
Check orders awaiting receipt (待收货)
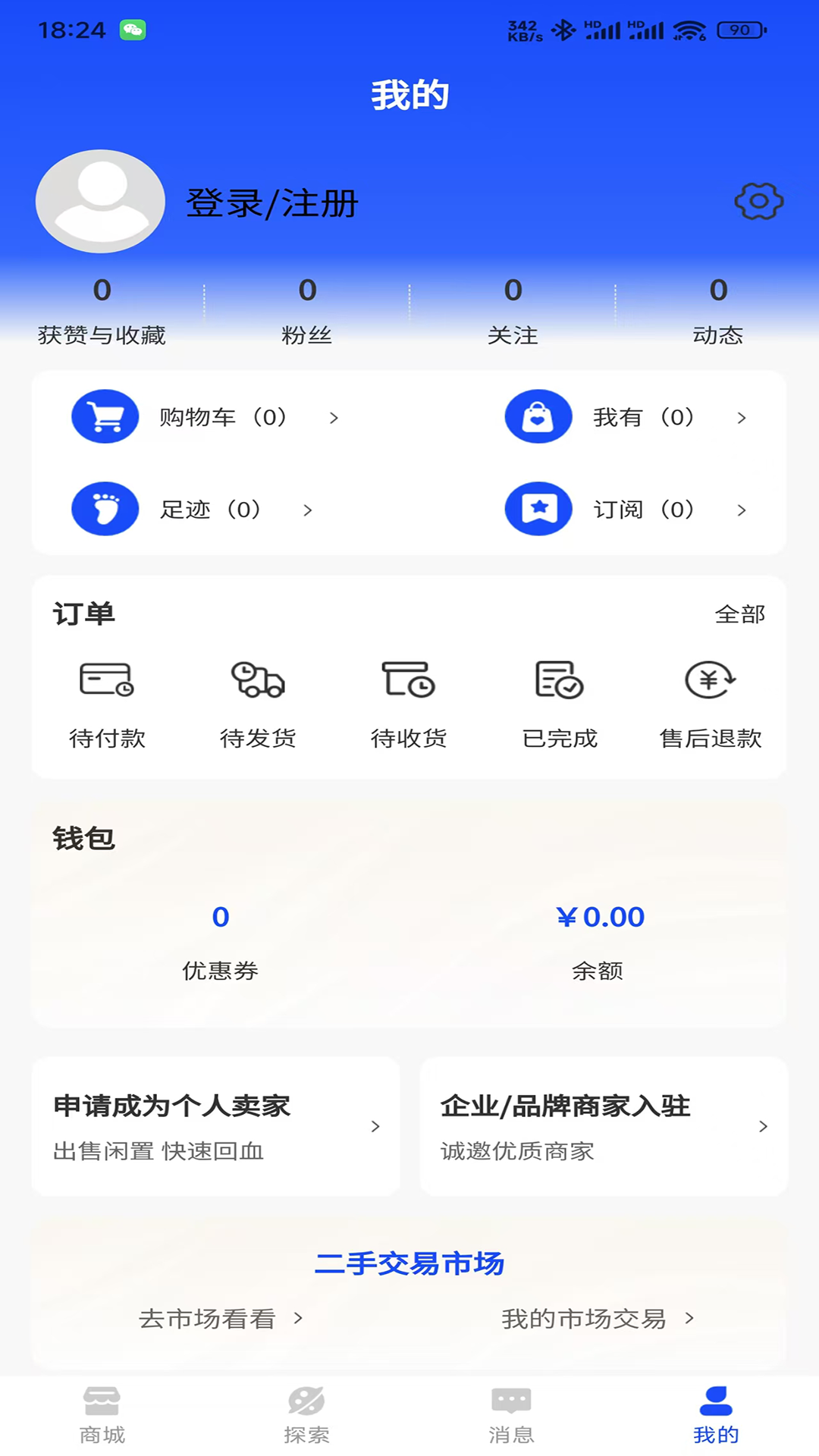click(409, 701)
